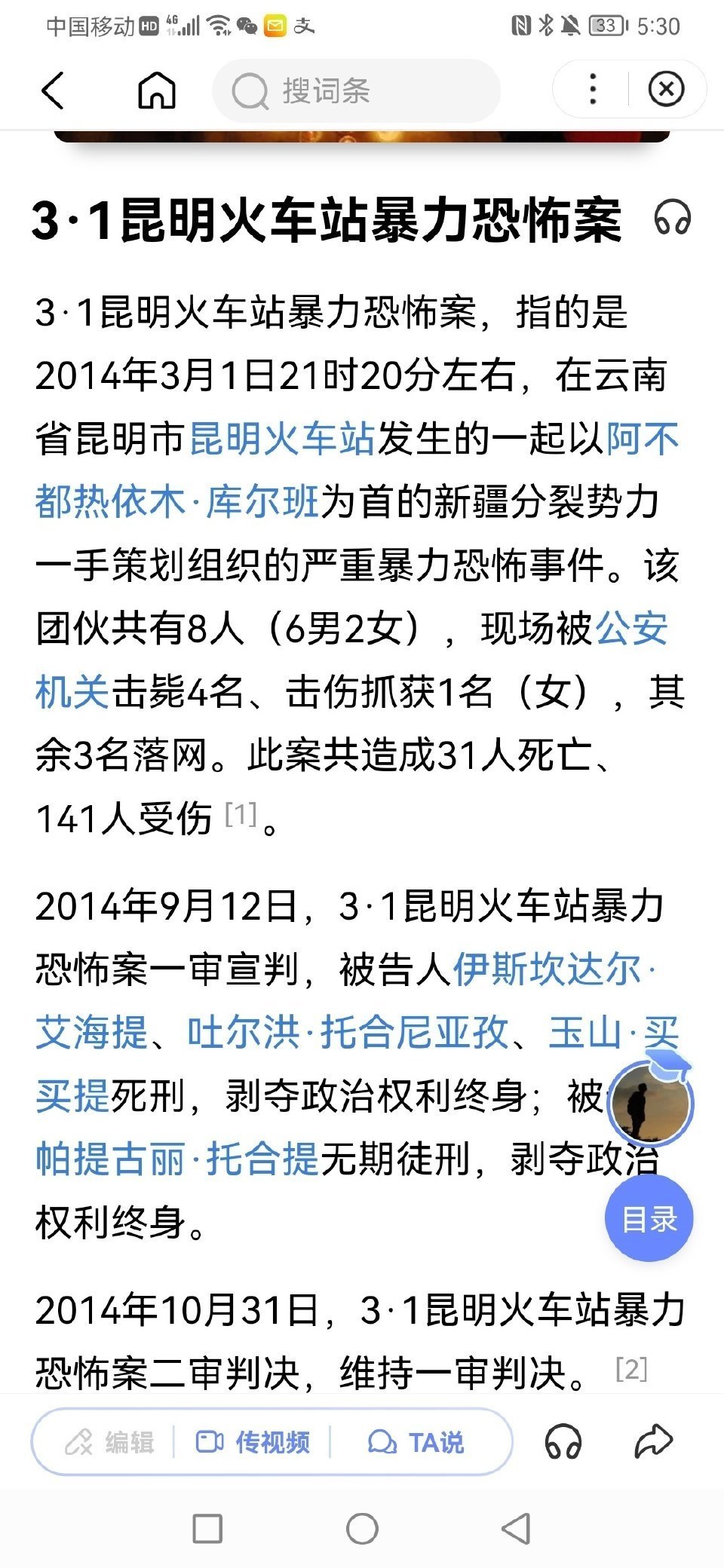
Task: Tap reference [1] in the first paragraph
Action: click(240, 810)
